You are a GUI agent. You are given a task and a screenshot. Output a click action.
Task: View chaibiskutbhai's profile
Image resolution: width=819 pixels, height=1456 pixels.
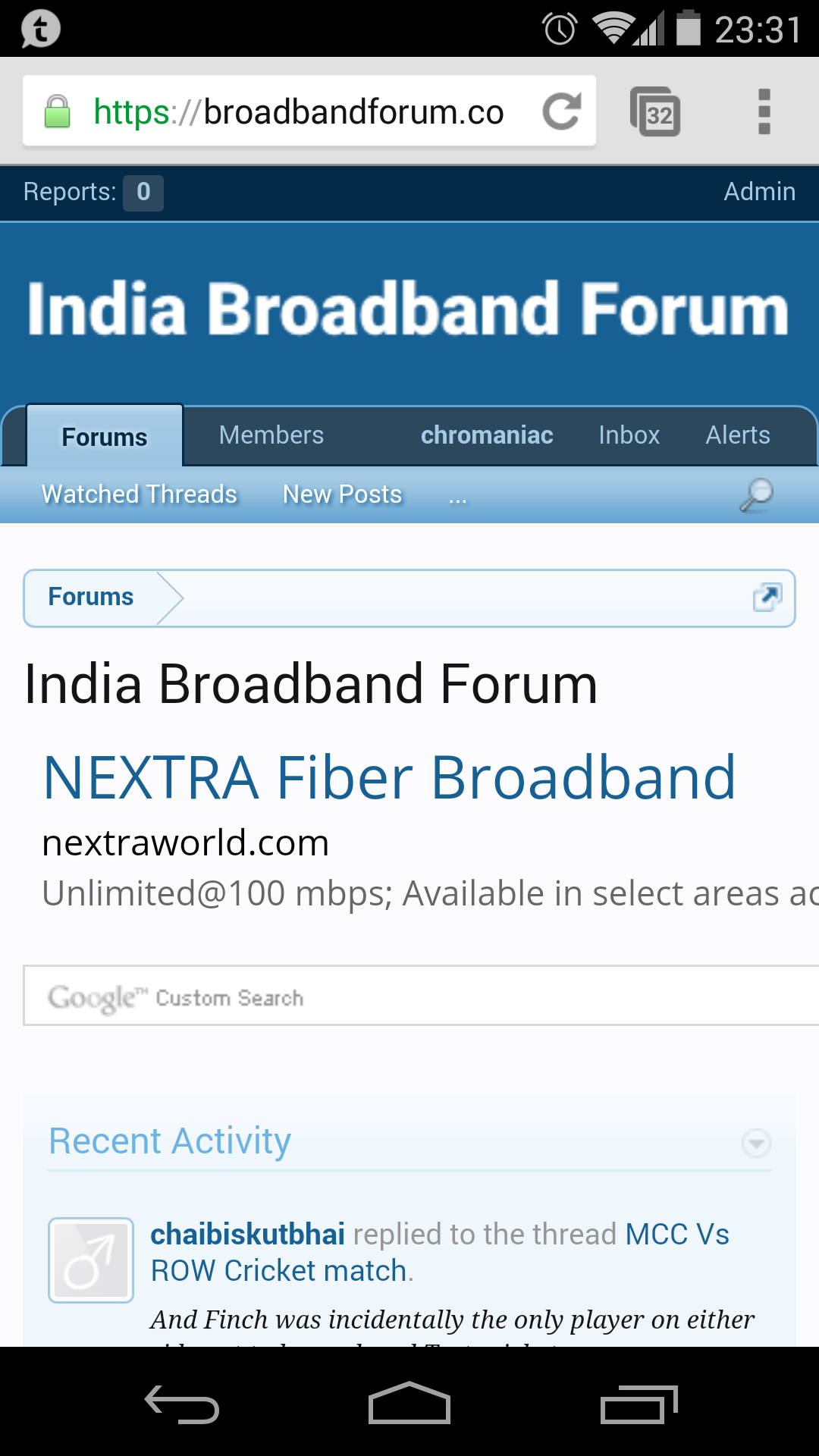point(247,1235)
